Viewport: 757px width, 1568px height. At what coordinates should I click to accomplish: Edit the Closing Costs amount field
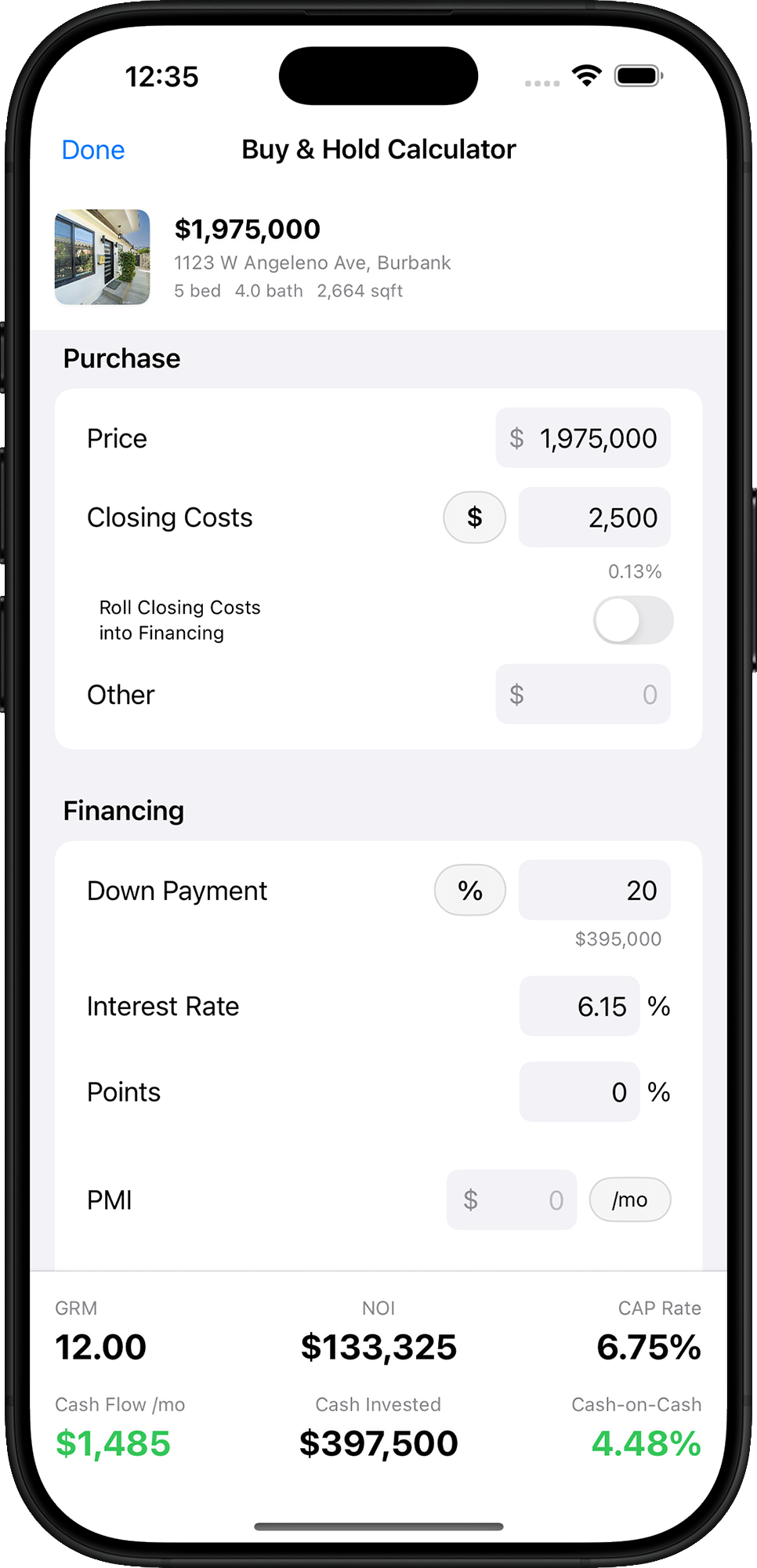click(x=594, y=517)
